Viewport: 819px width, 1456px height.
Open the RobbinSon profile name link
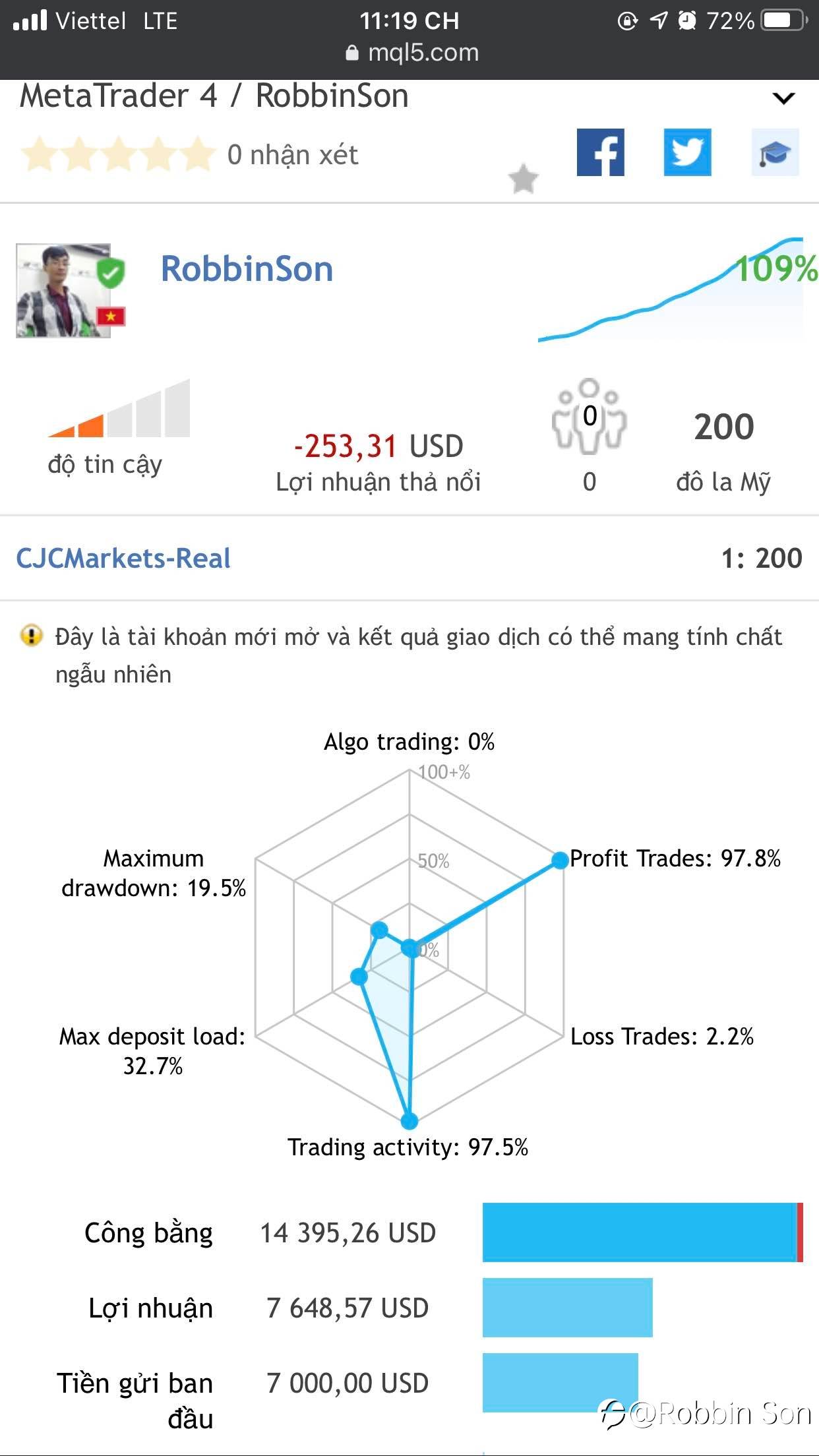[247, 269]
